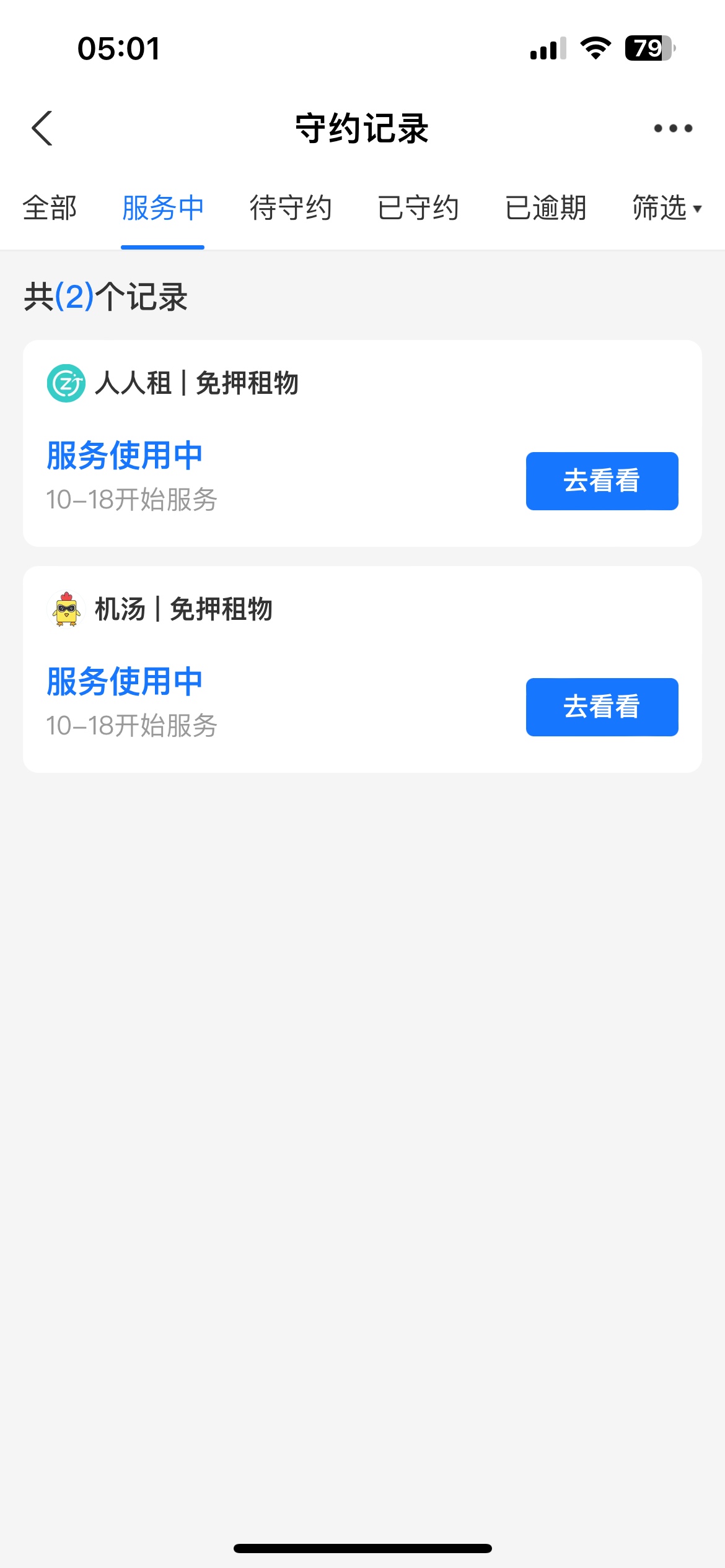Switch to the 待守约 tab
The height and width of the screenshot is (1568, 725).
coord(291,208)
